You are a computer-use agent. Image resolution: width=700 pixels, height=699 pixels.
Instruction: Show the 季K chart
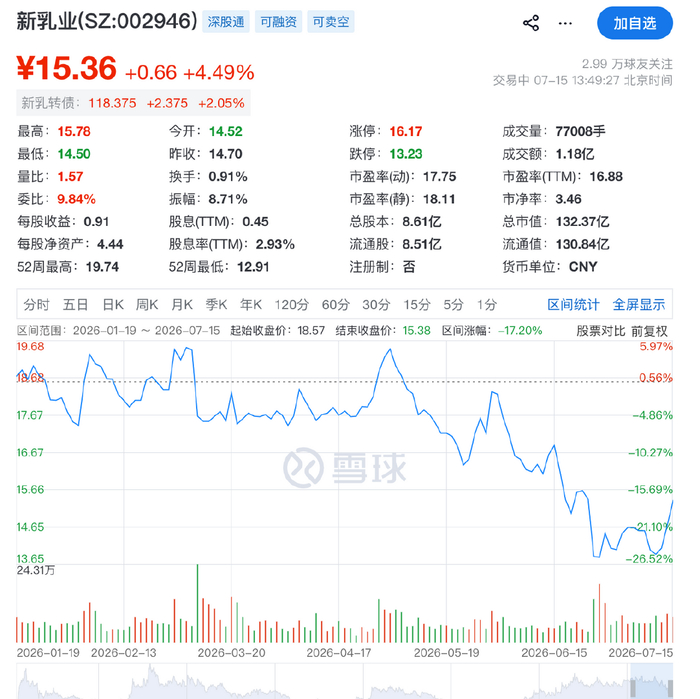click(216, 304)
